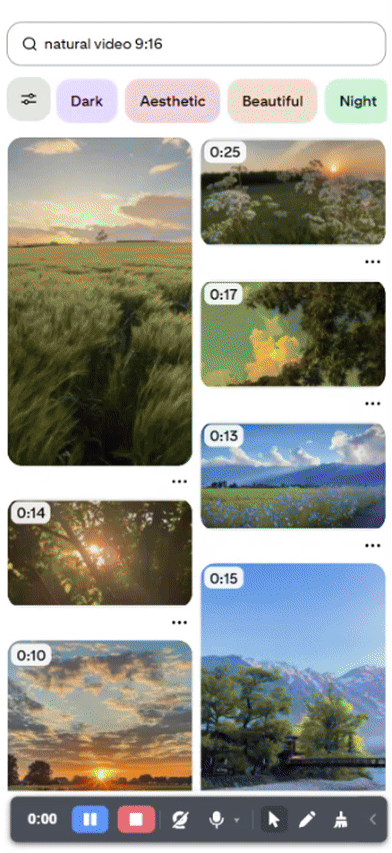Select the Aesthetic chip
The width and height of the screenshot is (392, 853).
[x=172, y=101]
